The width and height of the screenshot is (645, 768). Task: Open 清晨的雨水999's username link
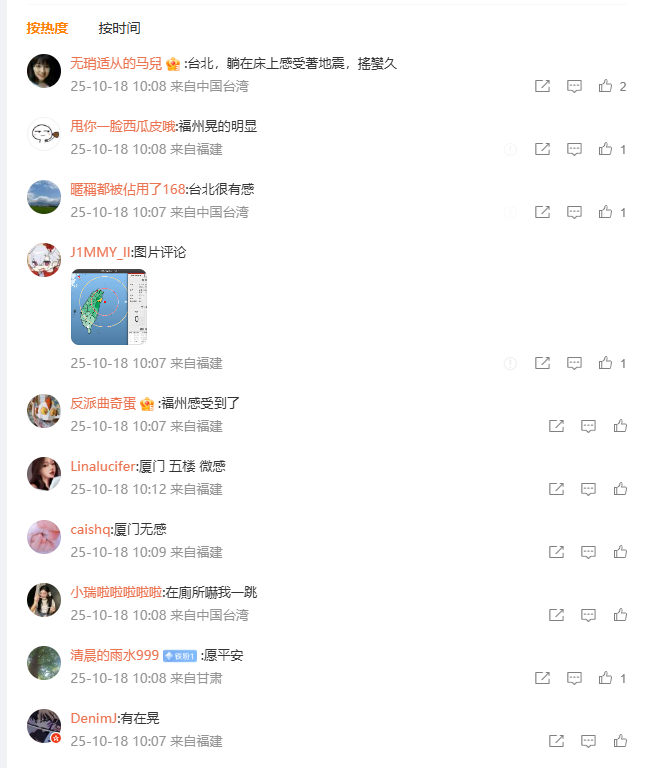pyautogui.click(x=114, y=655)
